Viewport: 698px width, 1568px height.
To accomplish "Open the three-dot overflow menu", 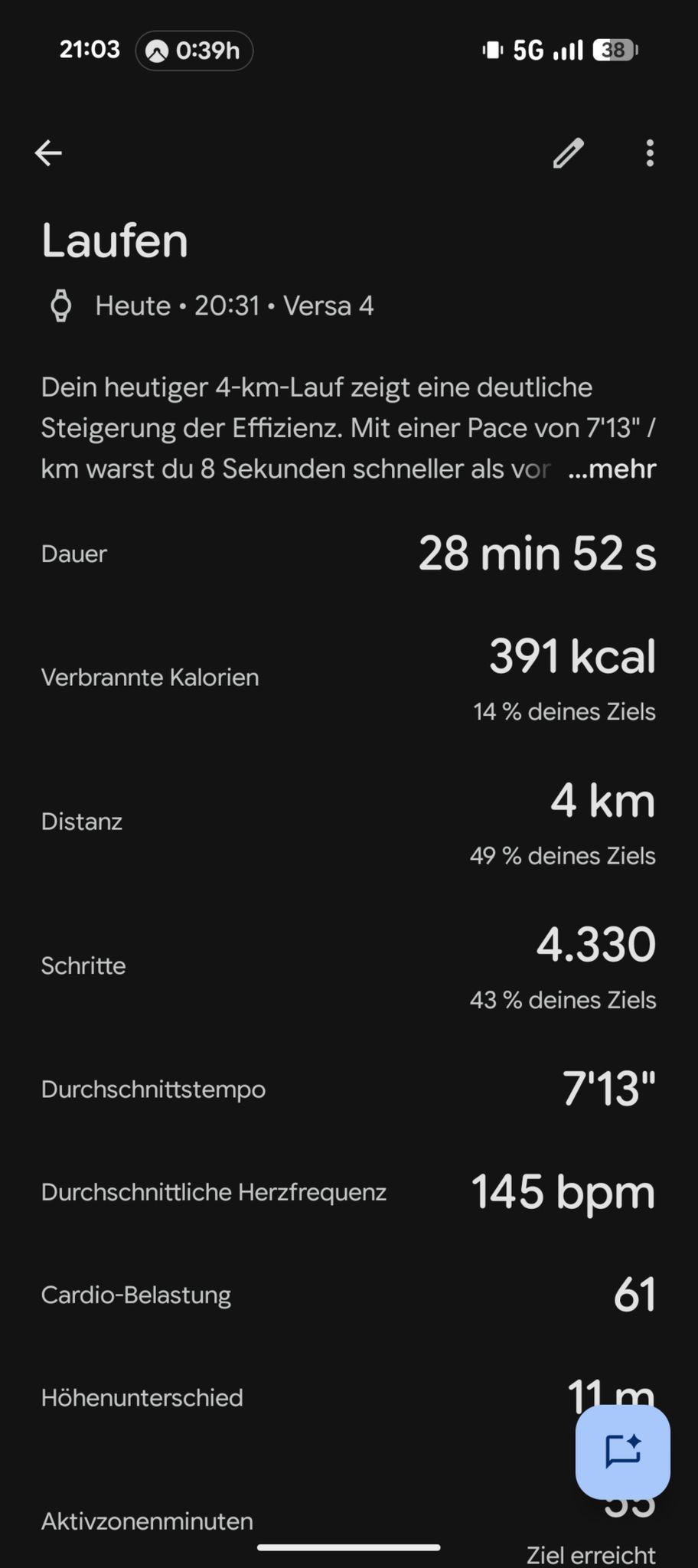I will tap(650, 153).
